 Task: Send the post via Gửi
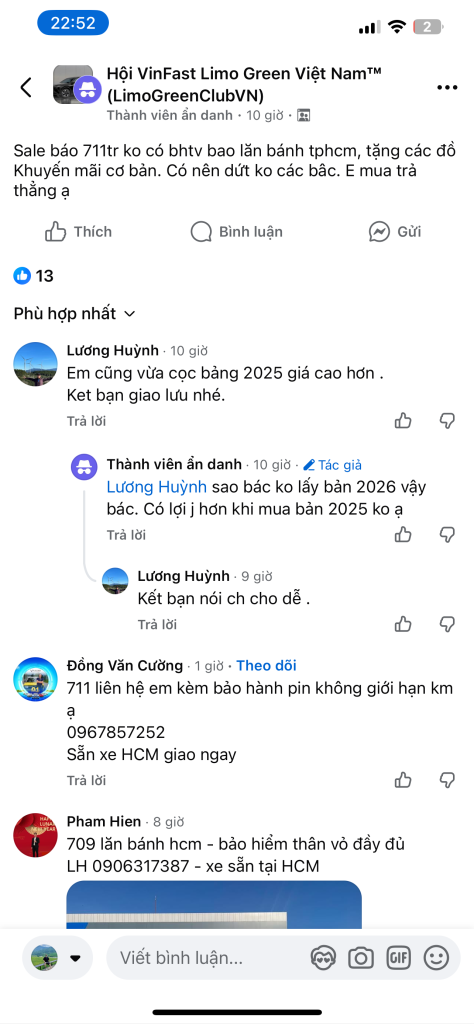pyautogui.click(x=395, y=231)
